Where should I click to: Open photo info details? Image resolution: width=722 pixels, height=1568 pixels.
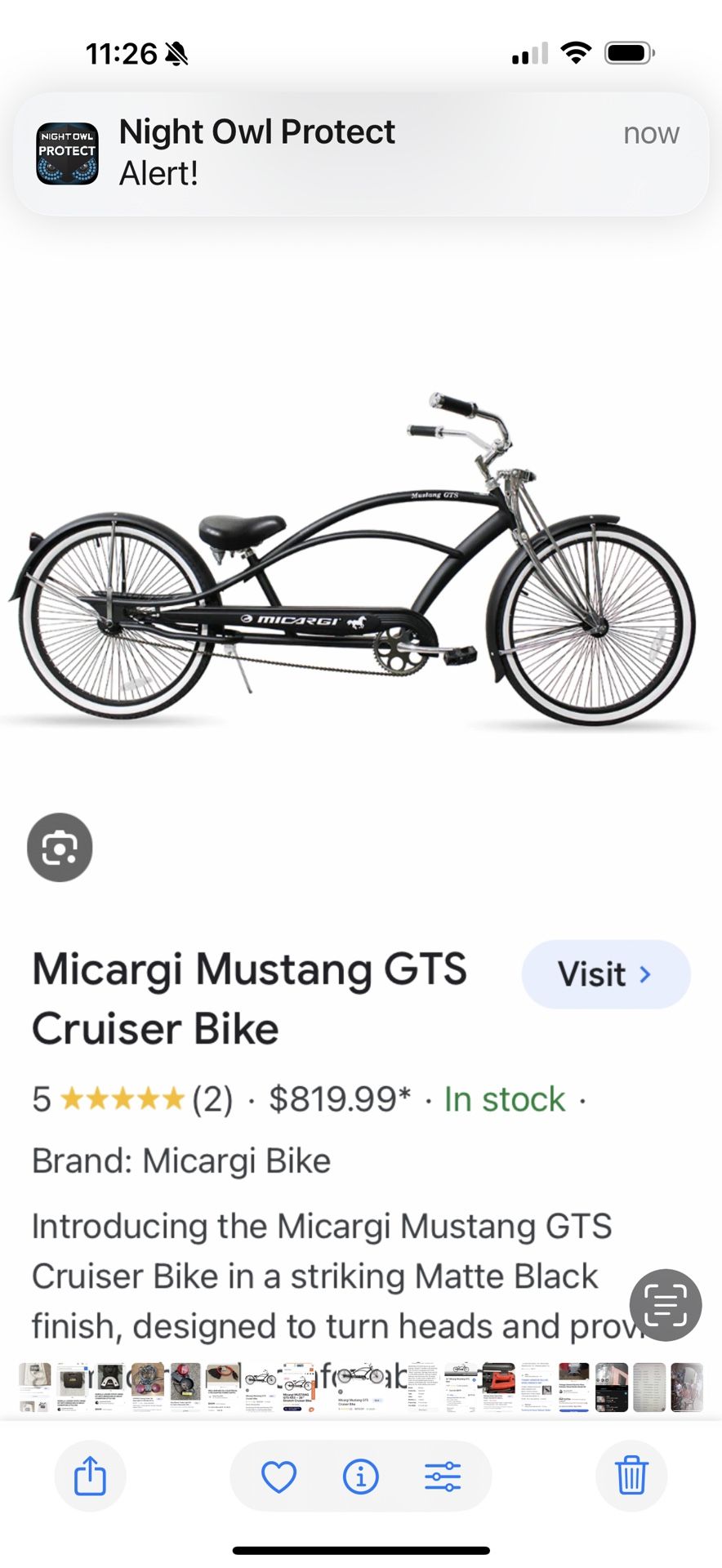[360, 1476]
